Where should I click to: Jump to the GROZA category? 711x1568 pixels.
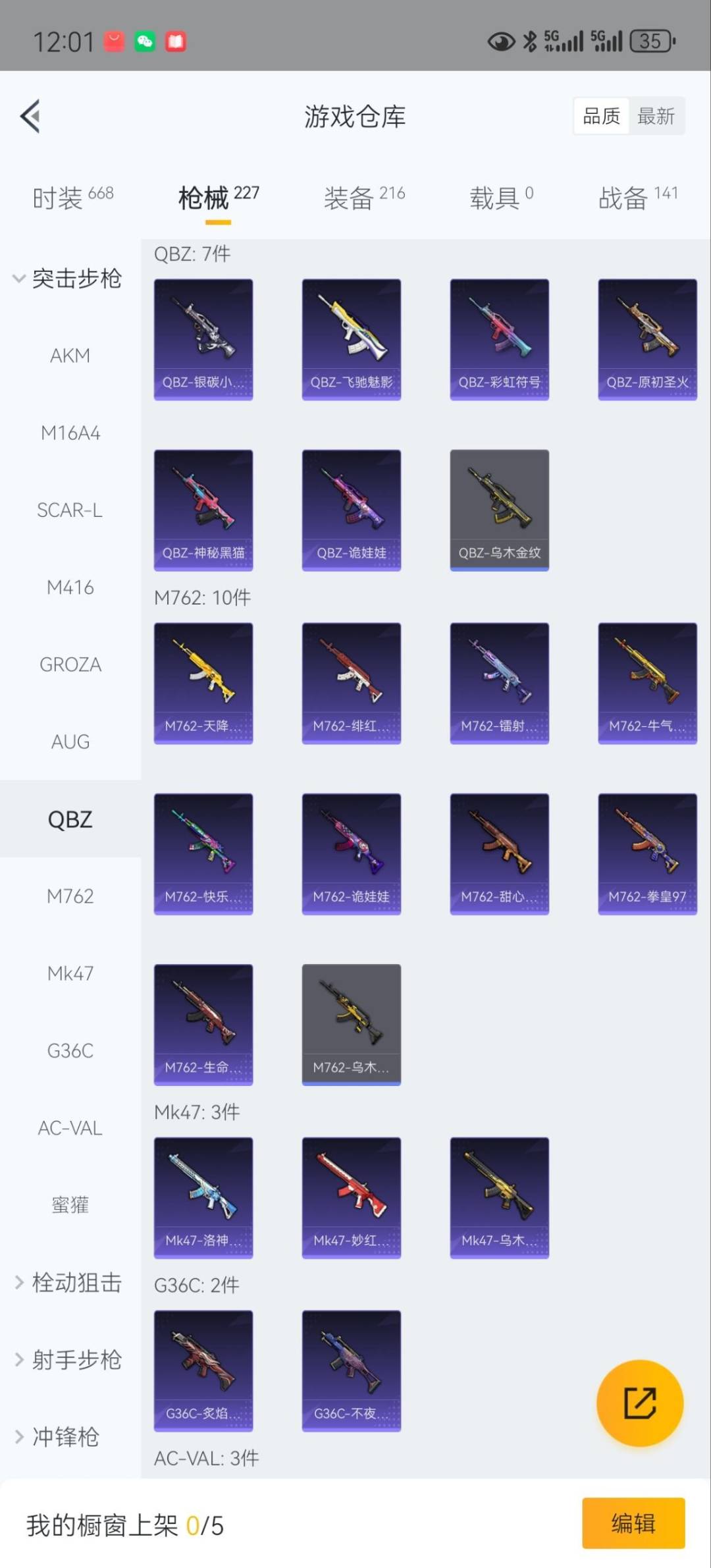[70, 664]
